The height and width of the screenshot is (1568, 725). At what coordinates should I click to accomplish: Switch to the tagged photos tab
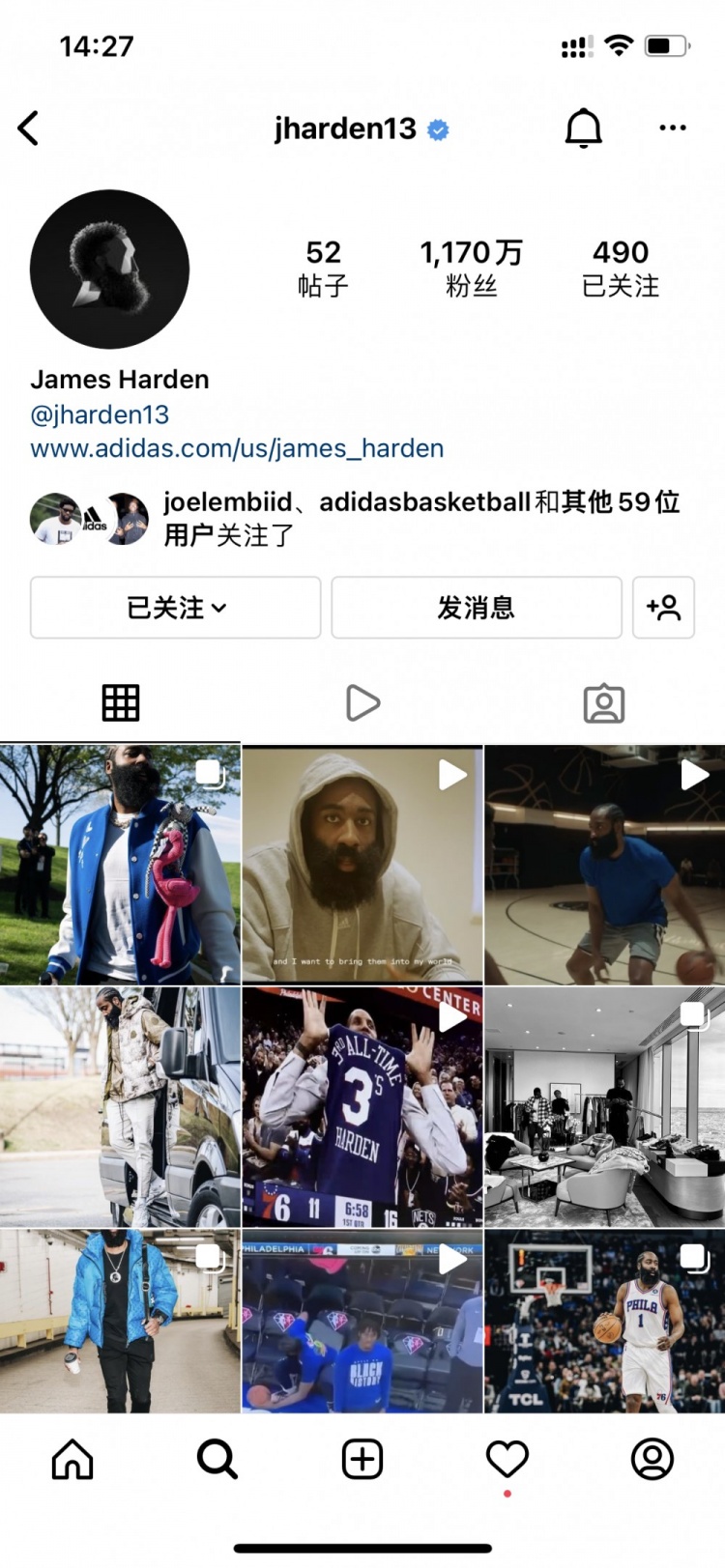coord(604,702)
